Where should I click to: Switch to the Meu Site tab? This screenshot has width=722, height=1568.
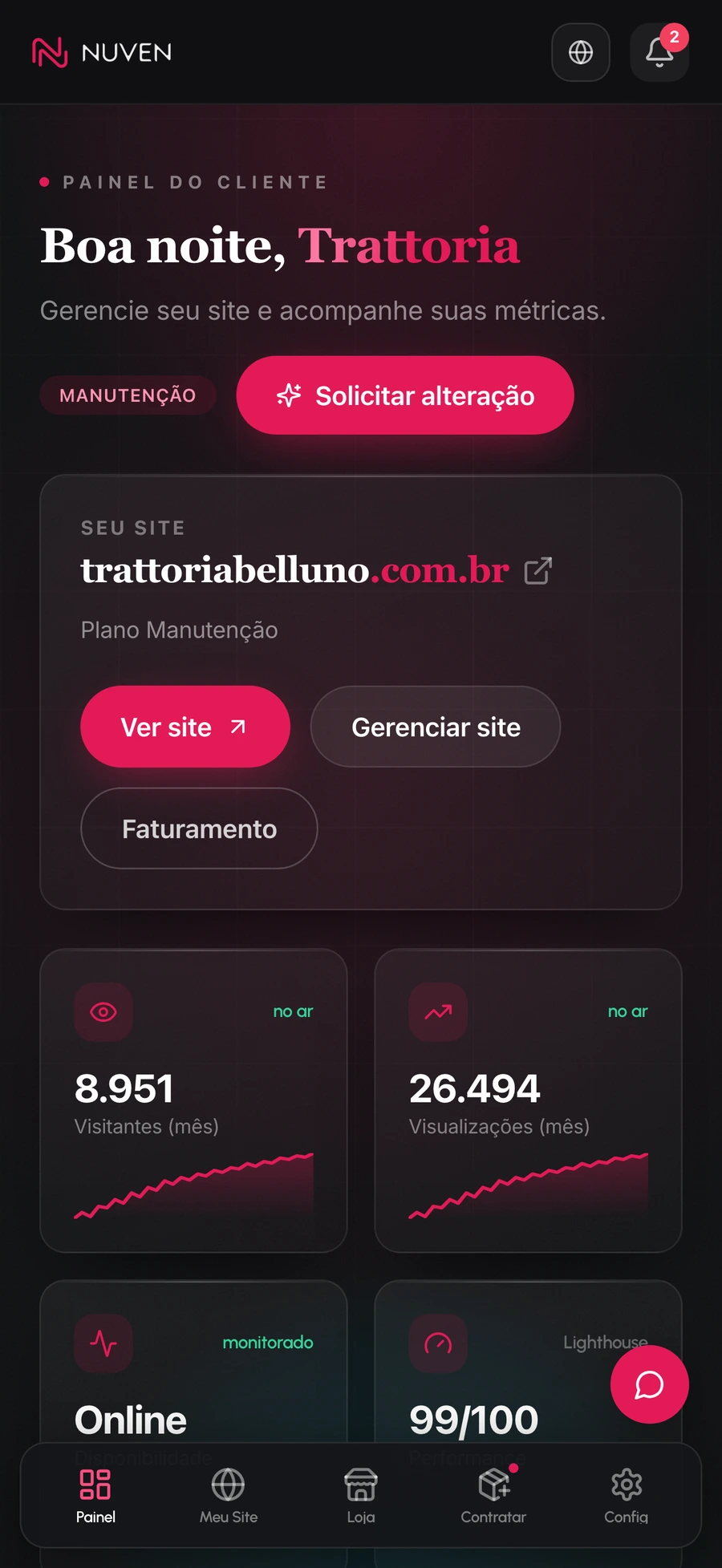[229, 1496]
